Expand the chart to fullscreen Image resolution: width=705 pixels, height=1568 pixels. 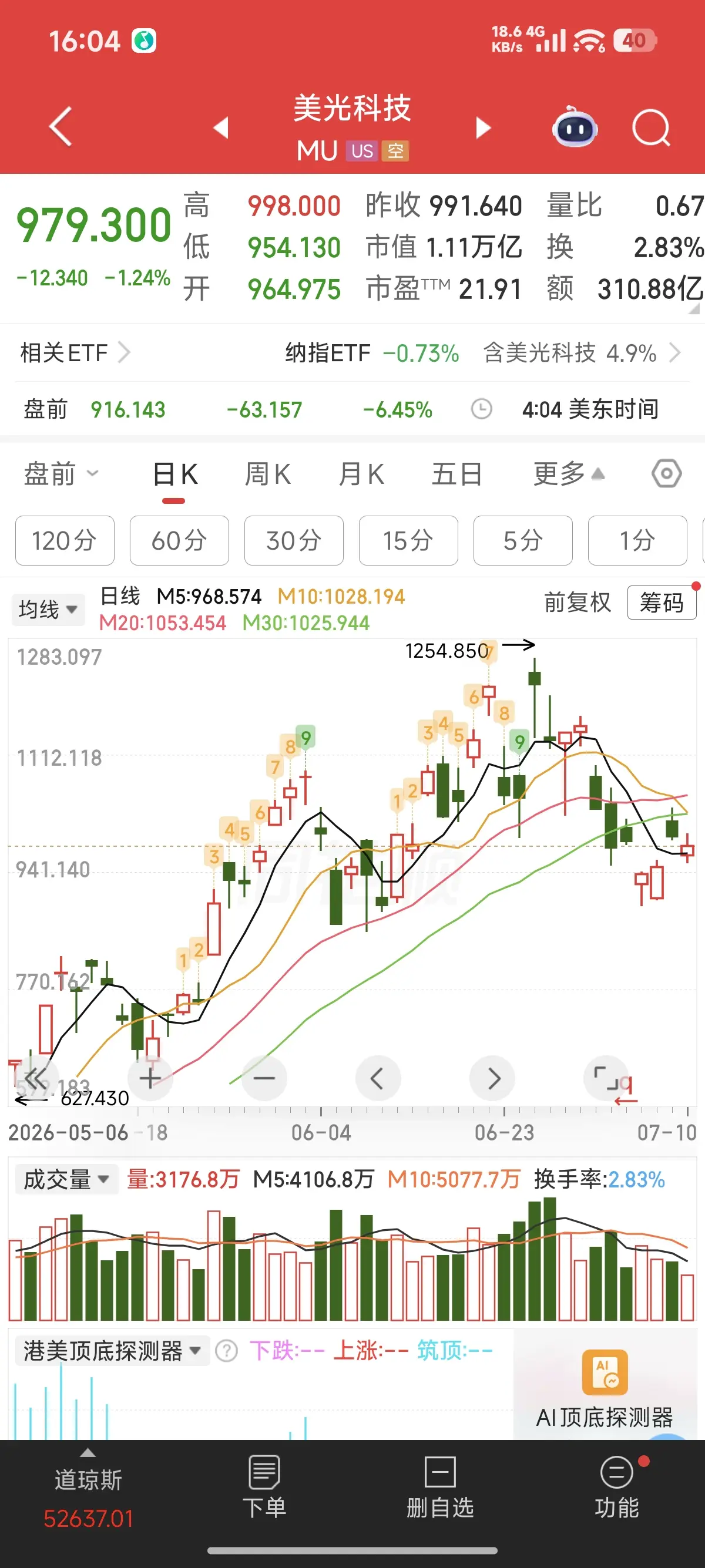coord(606,1079)
